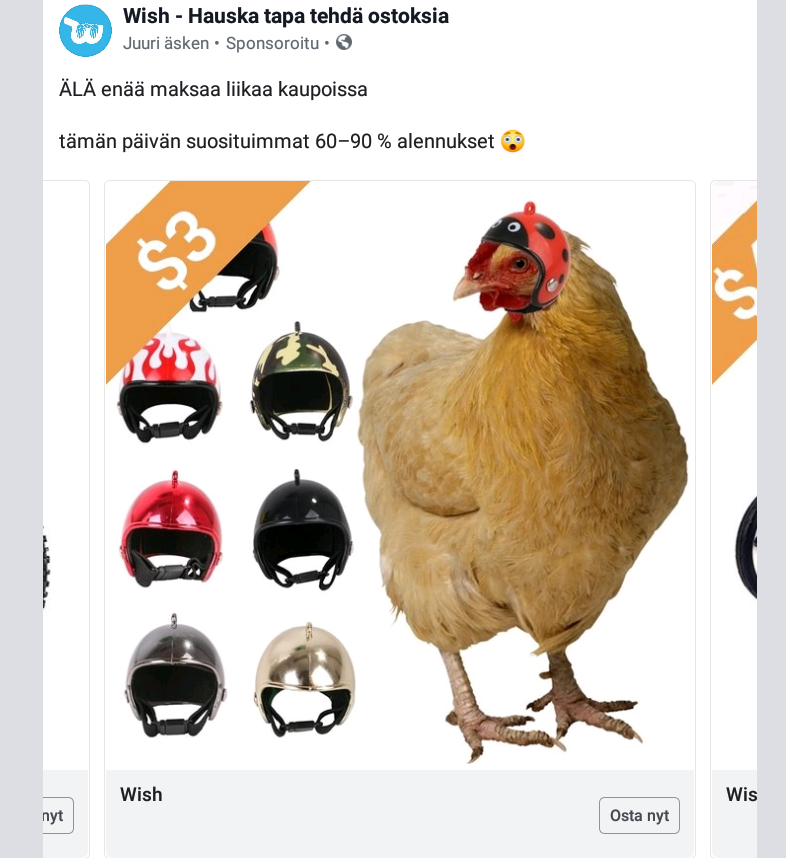Open the partially visible previous carousel card
786x858 pixels.
(65, 500)
